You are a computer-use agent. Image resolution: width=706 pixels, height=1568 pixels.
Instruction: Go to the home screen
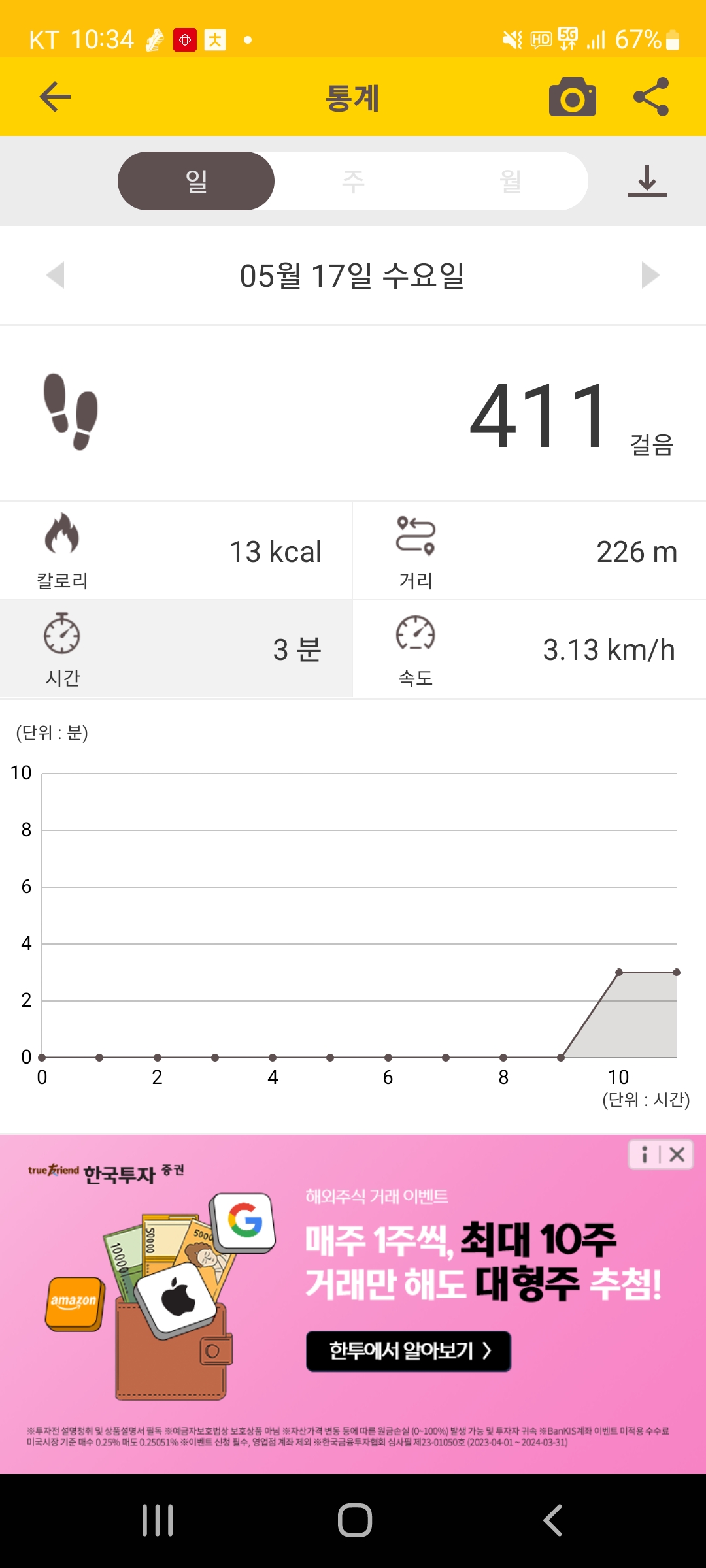pyautogui.click(x=354, y=1520)
